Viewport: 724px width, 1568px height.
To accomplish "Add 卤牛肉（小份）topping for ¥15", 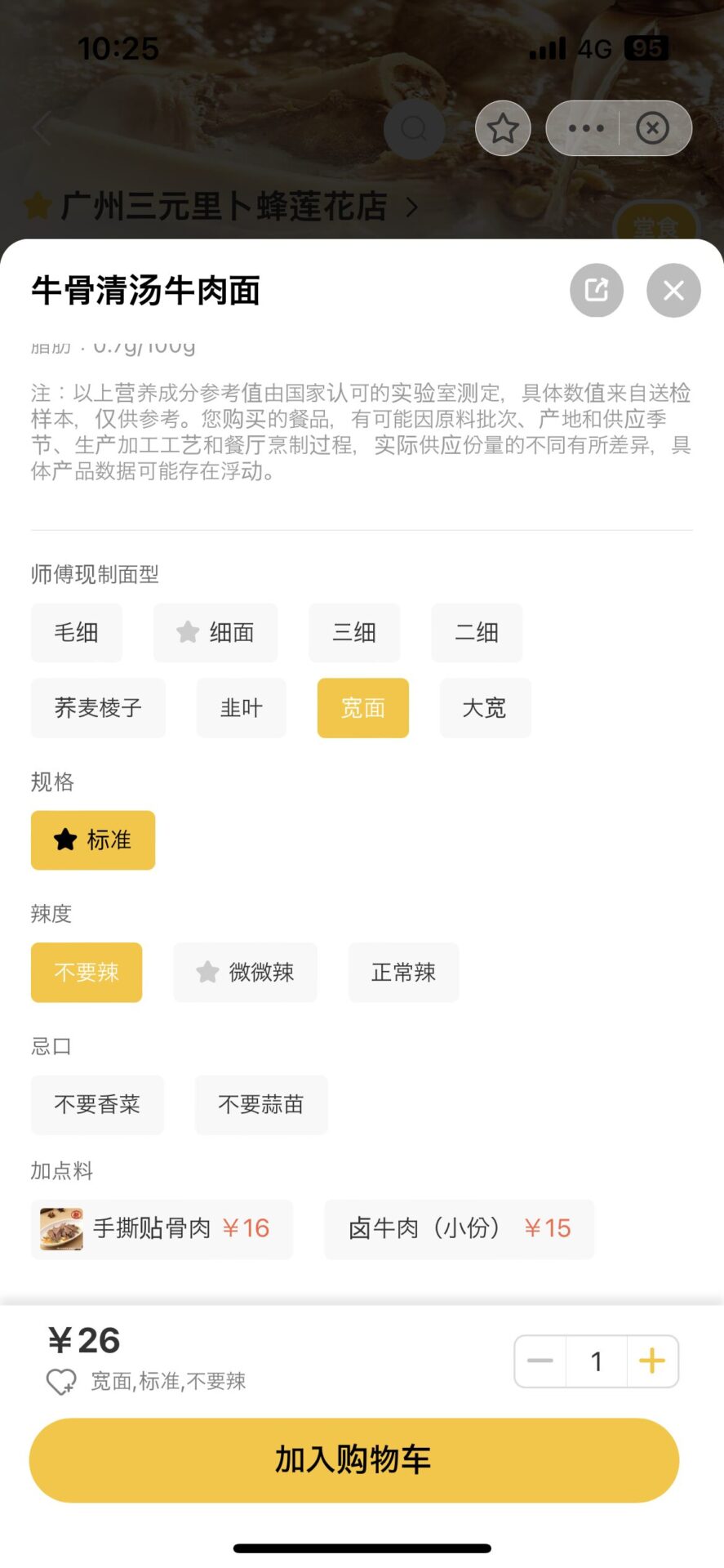I will coord(460,1228).
